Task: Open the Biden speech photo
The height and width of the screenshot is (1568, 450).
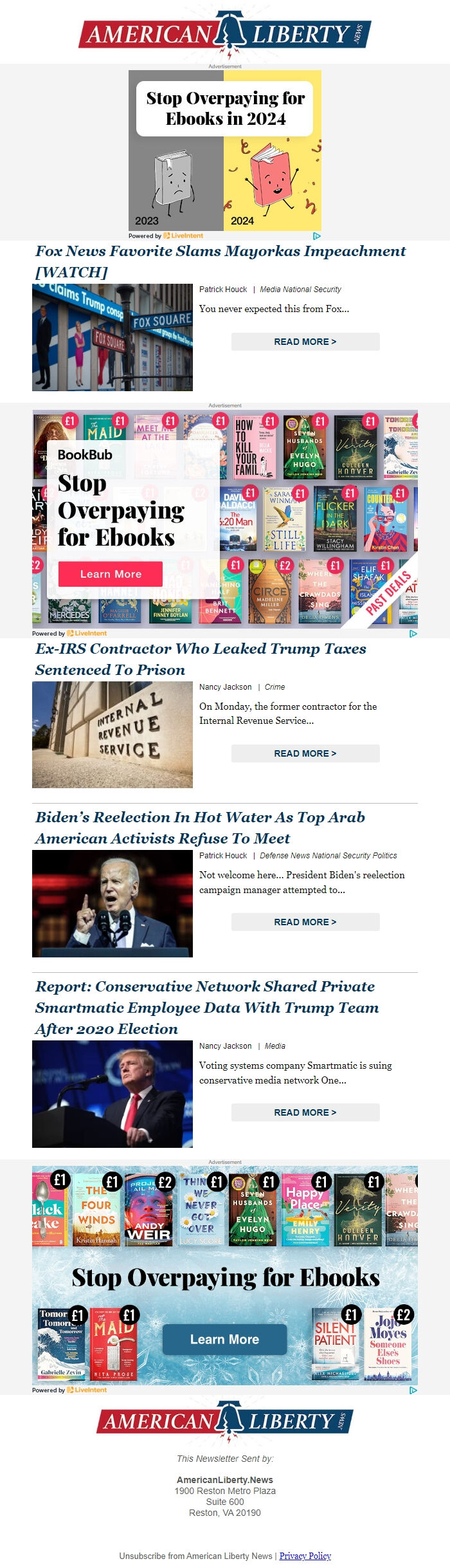Action: click(x=113, y=903)
